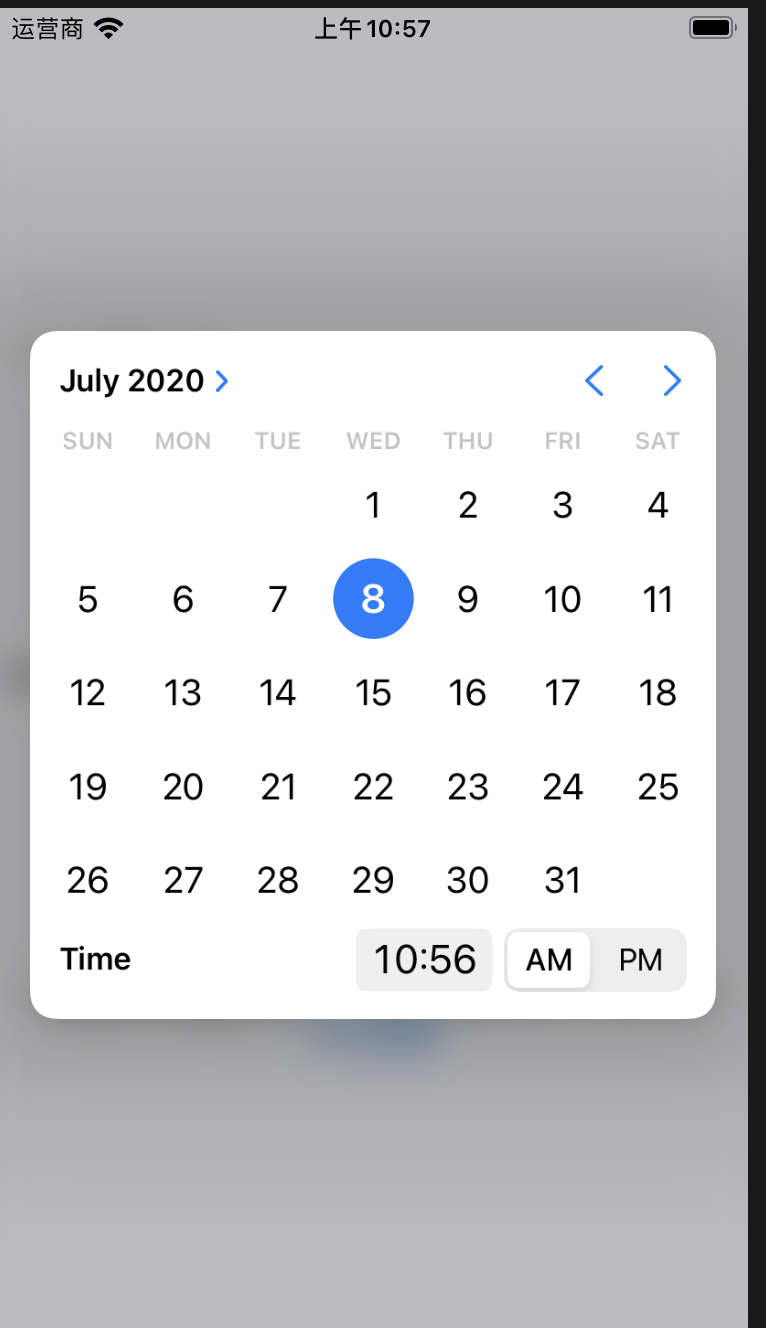The width and height of the screenshot is (766, 1328).
Task: Select the 15th of July
Action: [373, 693]
